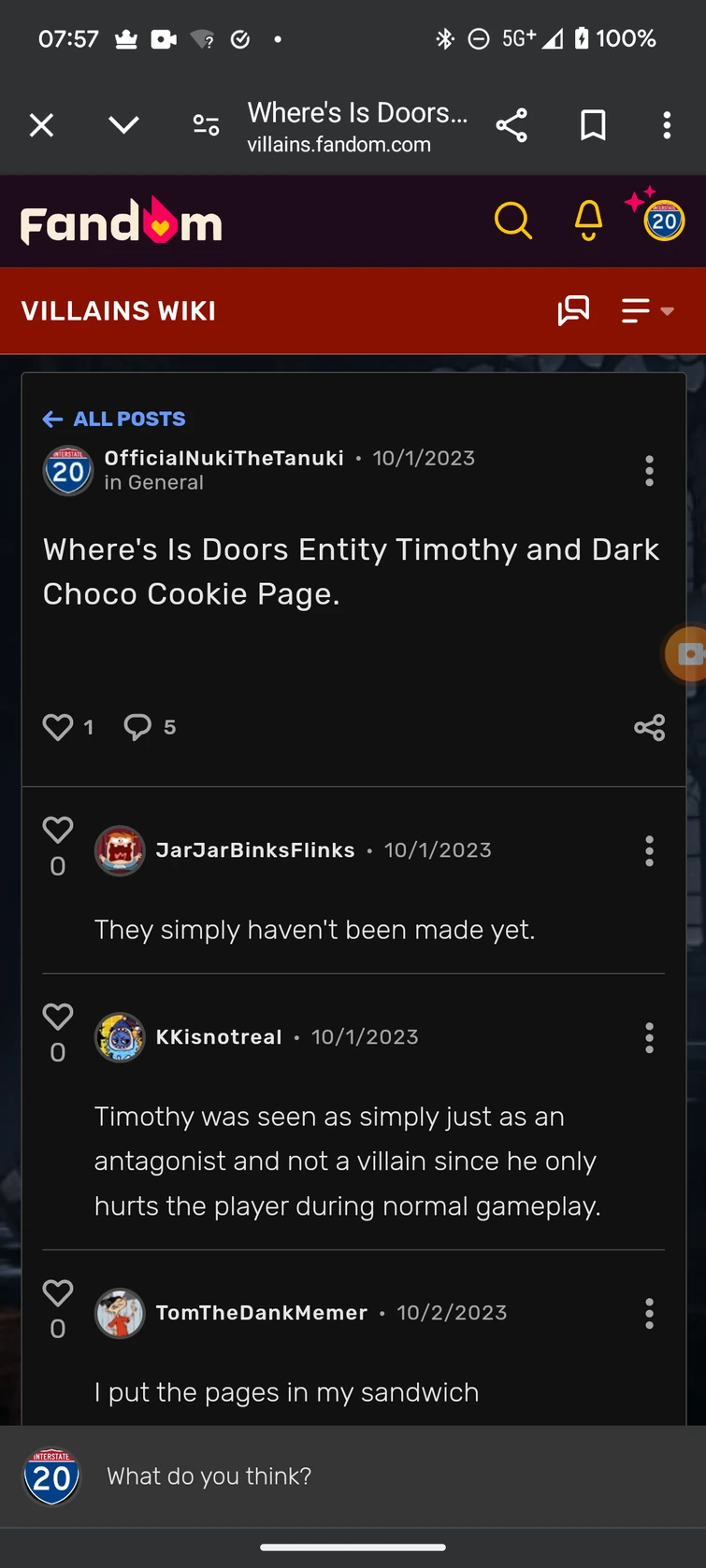Share the Timothy post via its share icon
The image size is (706, 1568).
pyautogui.click(x=649, y=727)
